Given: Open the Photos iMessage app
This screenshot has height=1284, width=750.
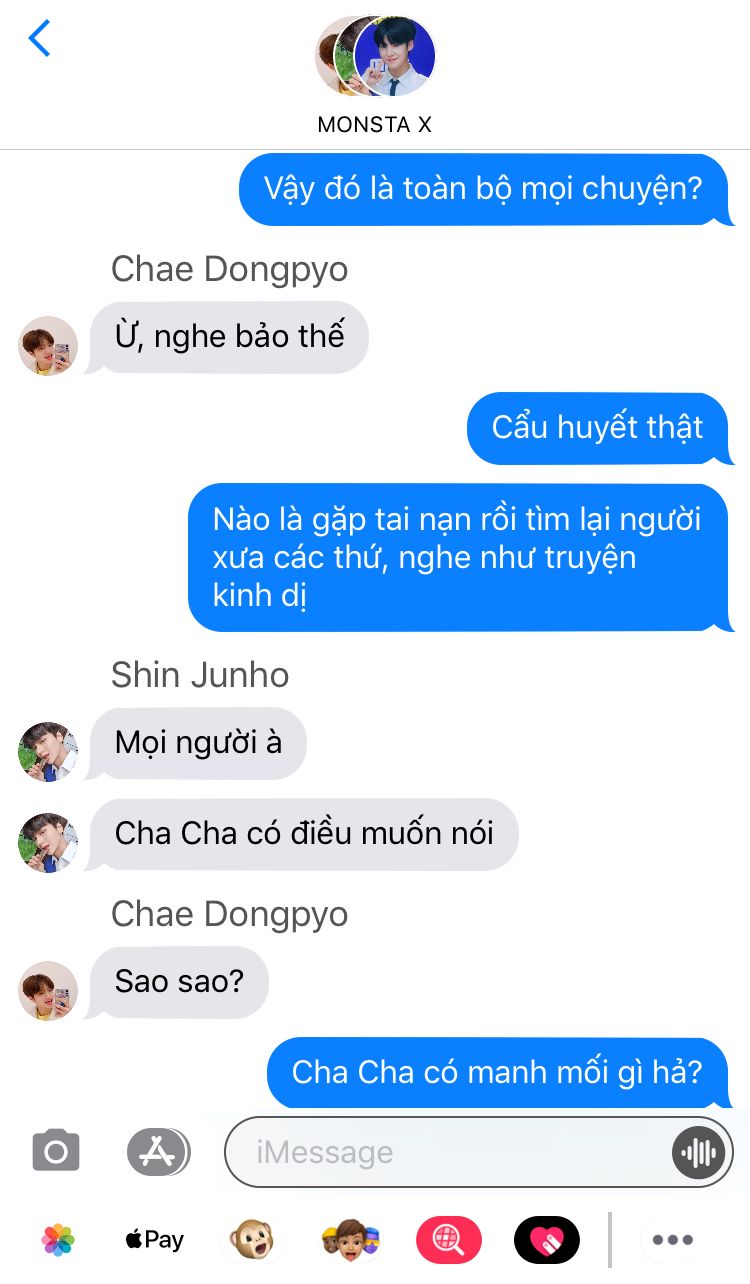Looking at the screenshot, I should click(58, 1241).
